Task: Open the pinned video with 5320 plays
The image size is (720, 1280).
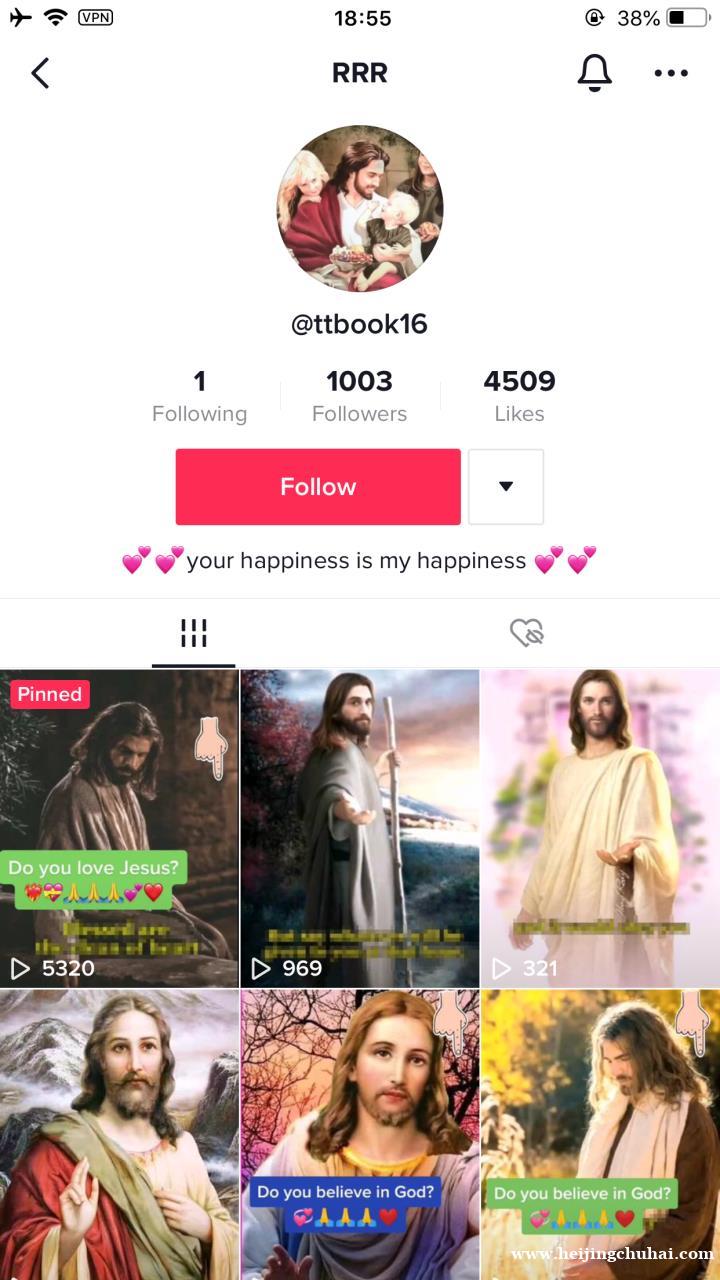Action: point(119,828)
